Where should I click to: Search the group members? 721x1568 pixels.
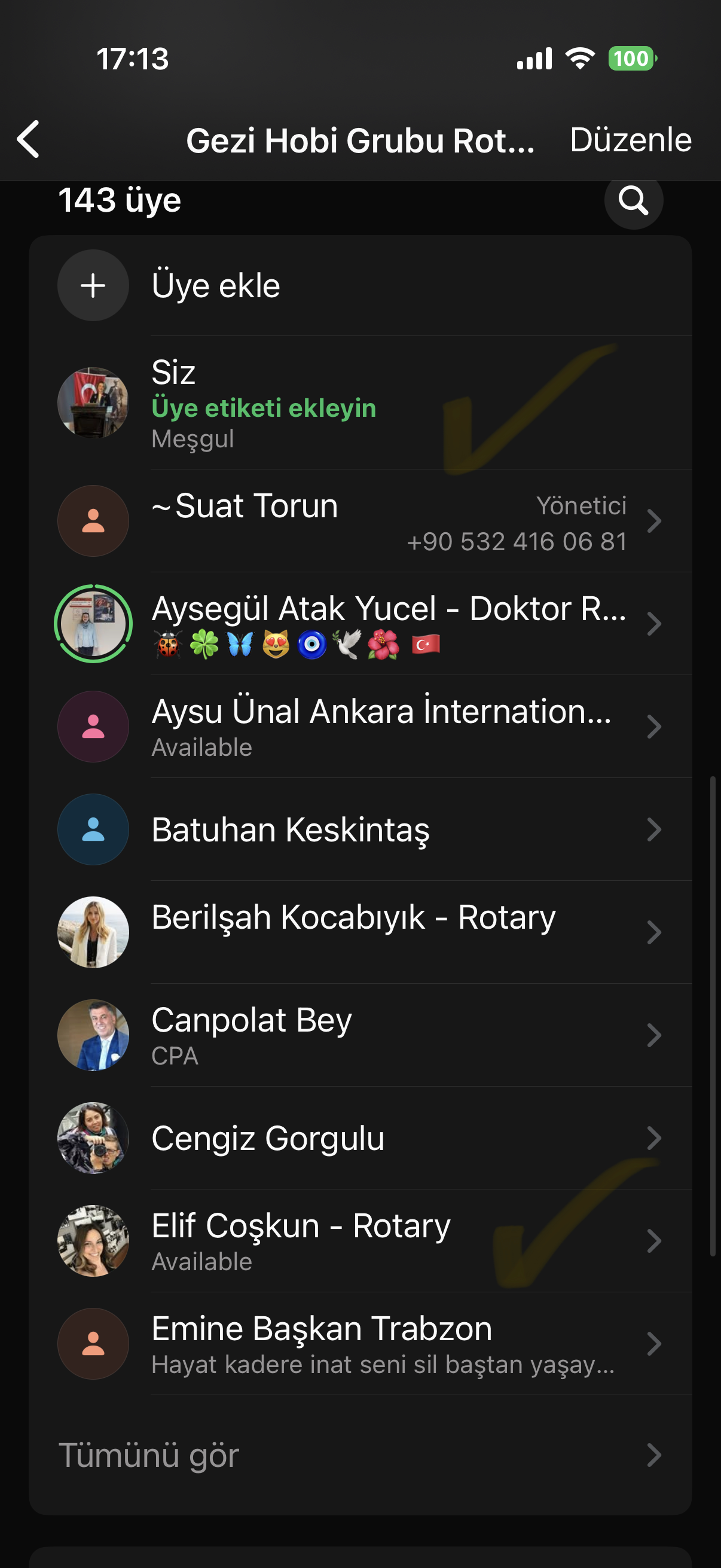click(633, 200)
